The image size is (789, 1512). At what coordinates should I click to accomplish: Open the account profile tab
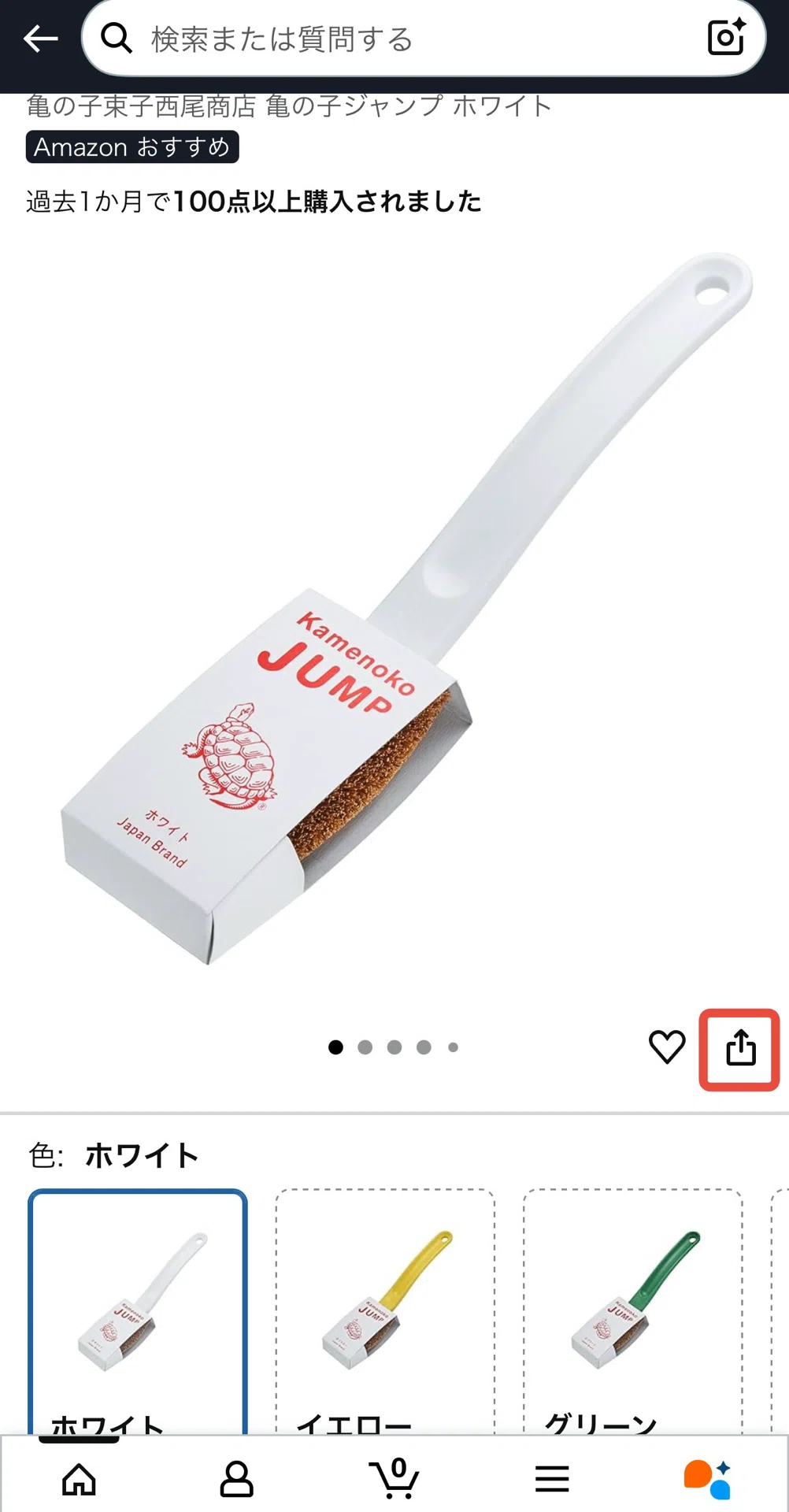[236, 1478]
